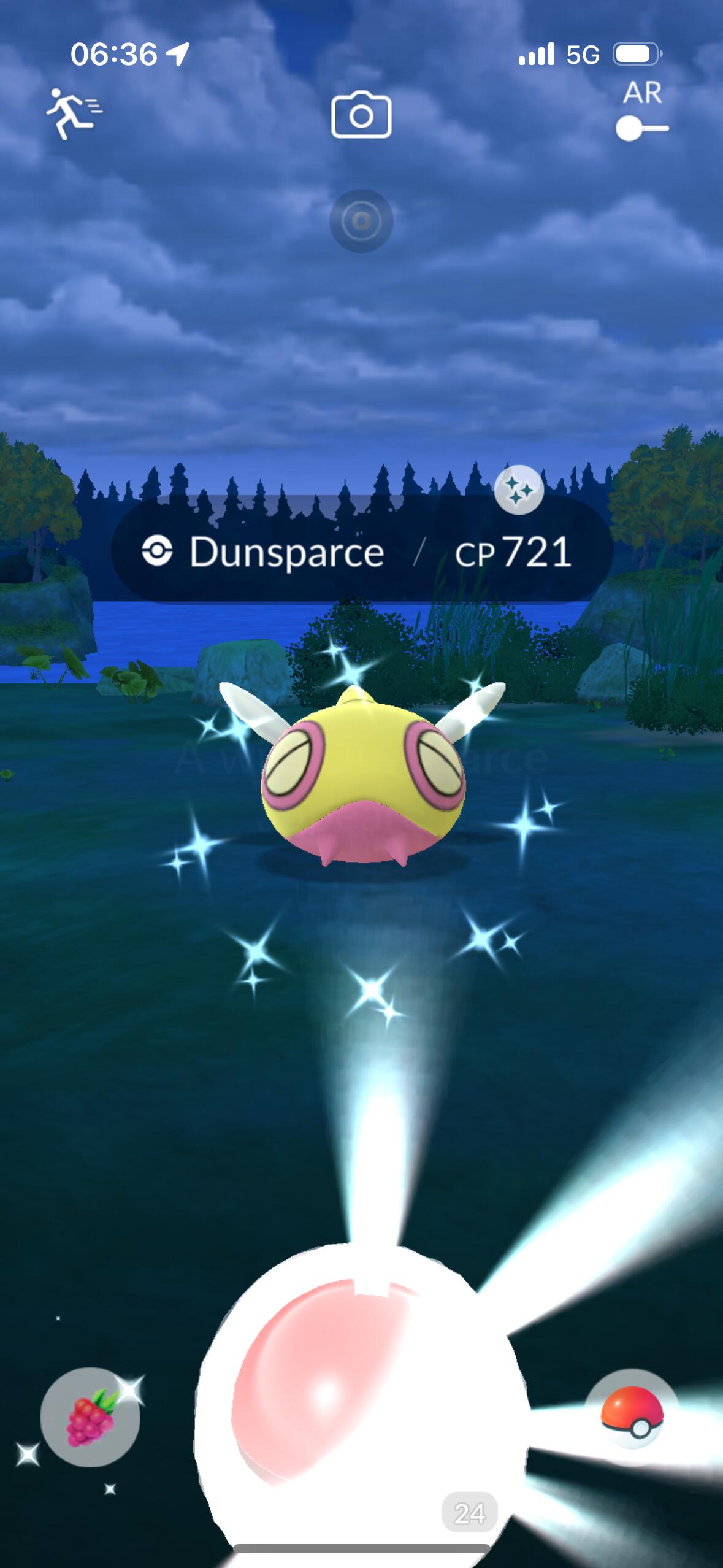Screen dimensions: 723x1568
Task: Run away from the encounter
Action: [x=74, y=113]
